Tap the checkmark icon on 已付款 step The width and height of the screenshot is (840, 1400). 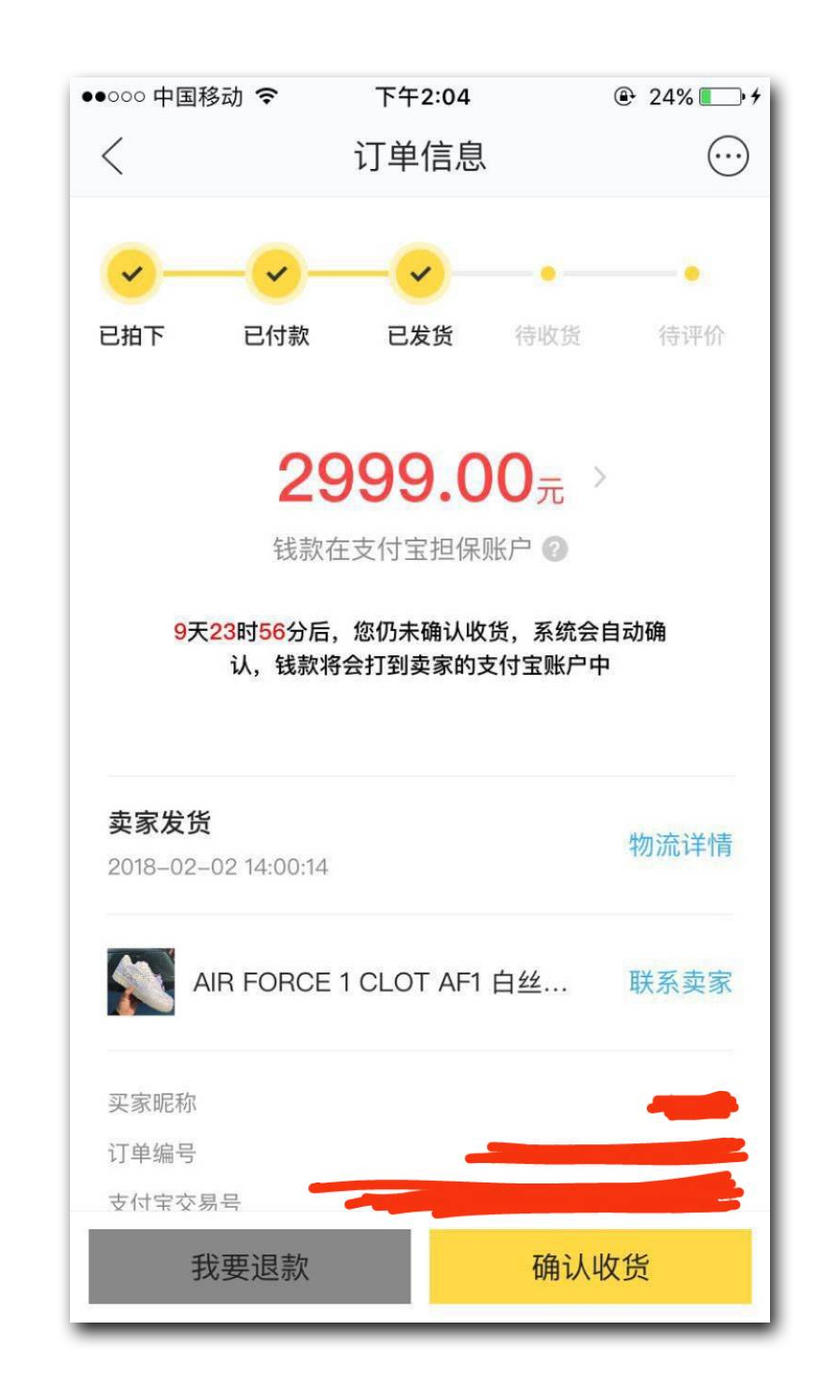click(x=275, y=273)
